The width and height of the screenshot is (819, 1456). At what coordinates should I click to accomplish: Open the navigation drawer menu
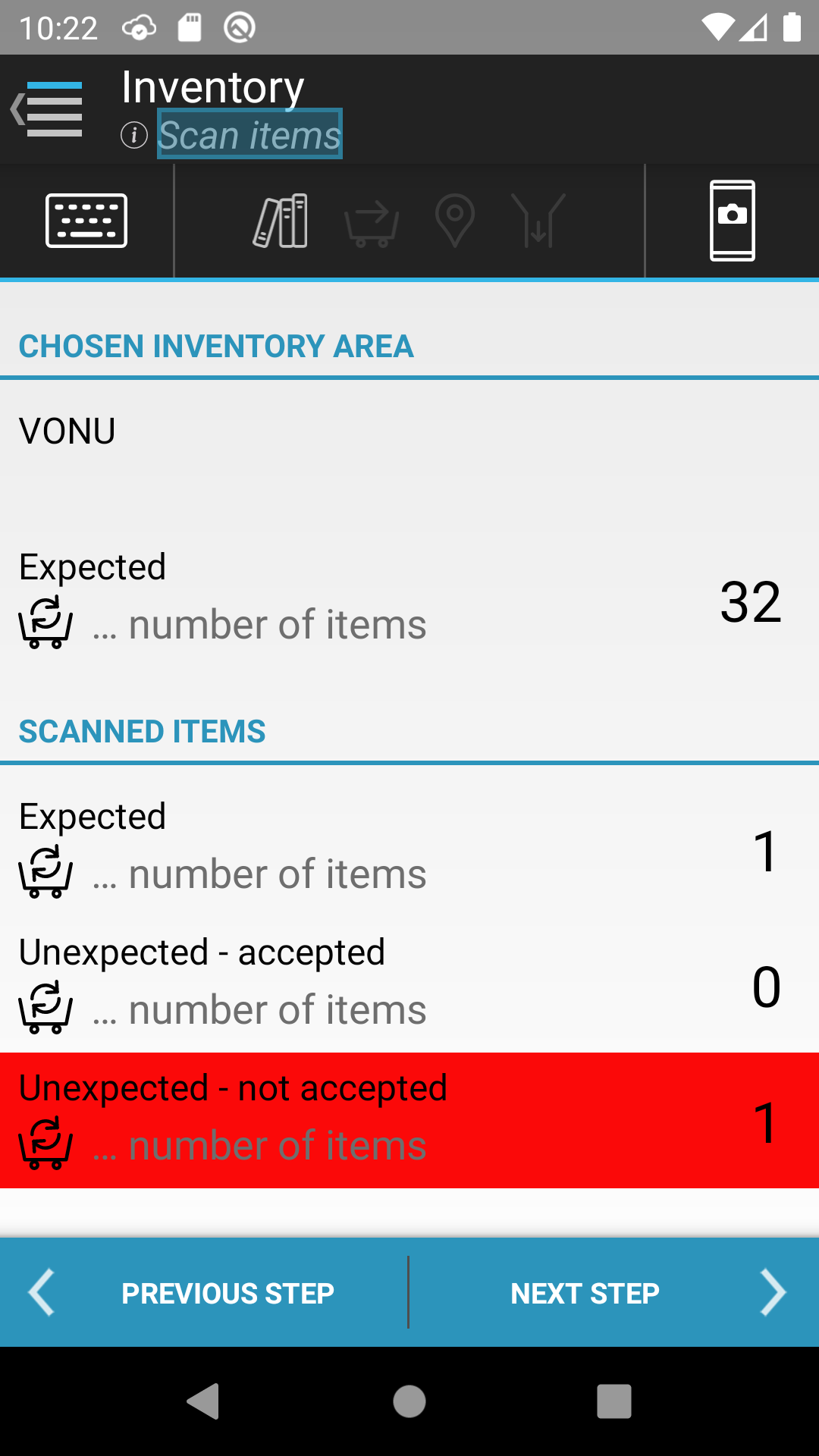[x=47, y=109]
